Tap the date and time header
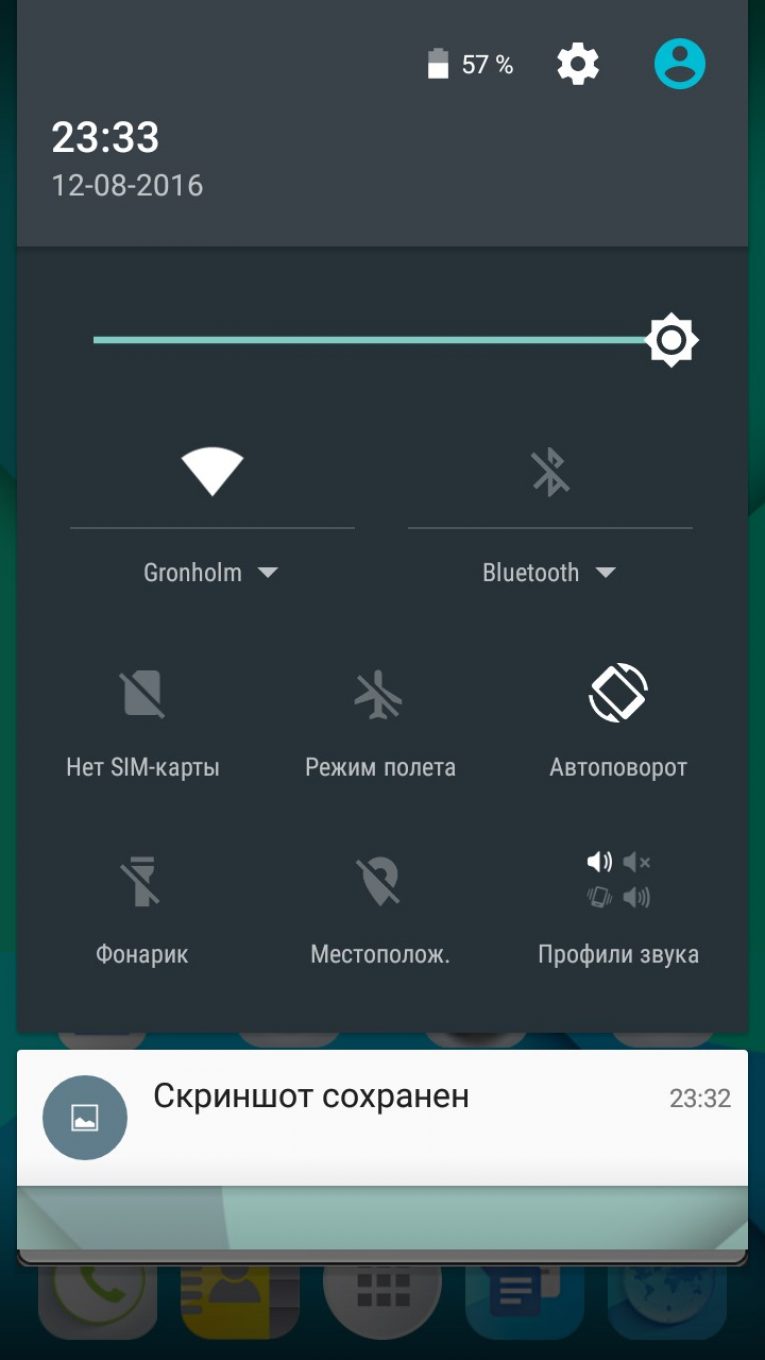This screenshot has width=765, height=1360. point(127,158)
